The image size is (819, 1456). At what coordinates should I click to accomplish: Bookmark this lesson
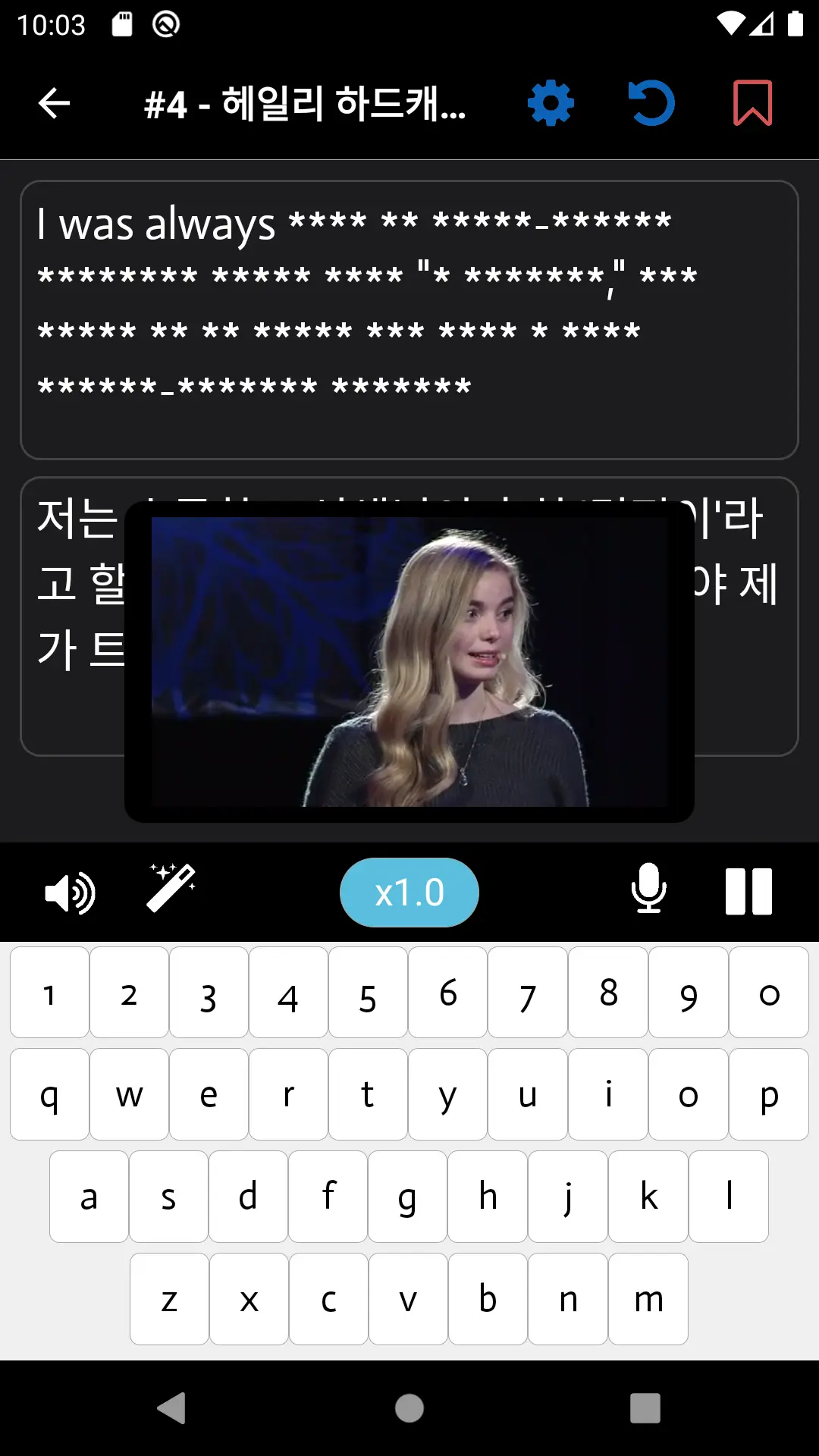tap(752, 103)
